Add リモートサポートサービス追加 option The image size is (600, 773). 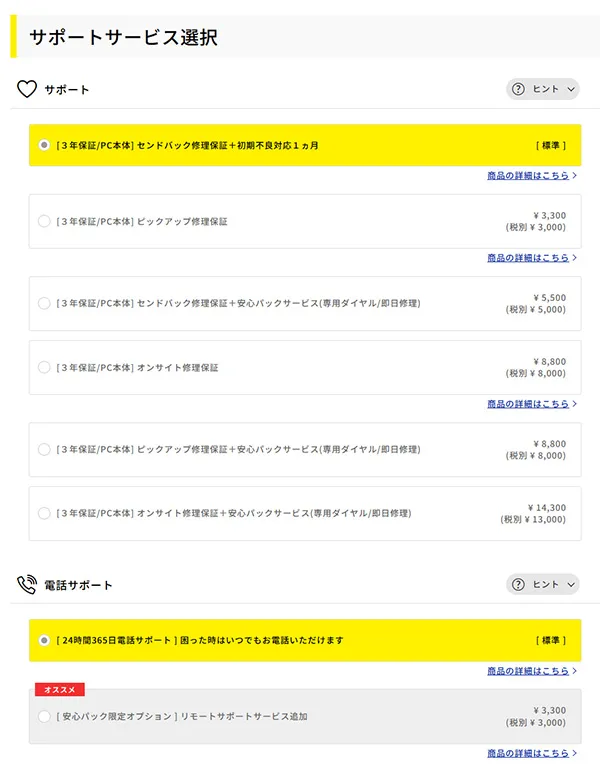pos(44,716)
